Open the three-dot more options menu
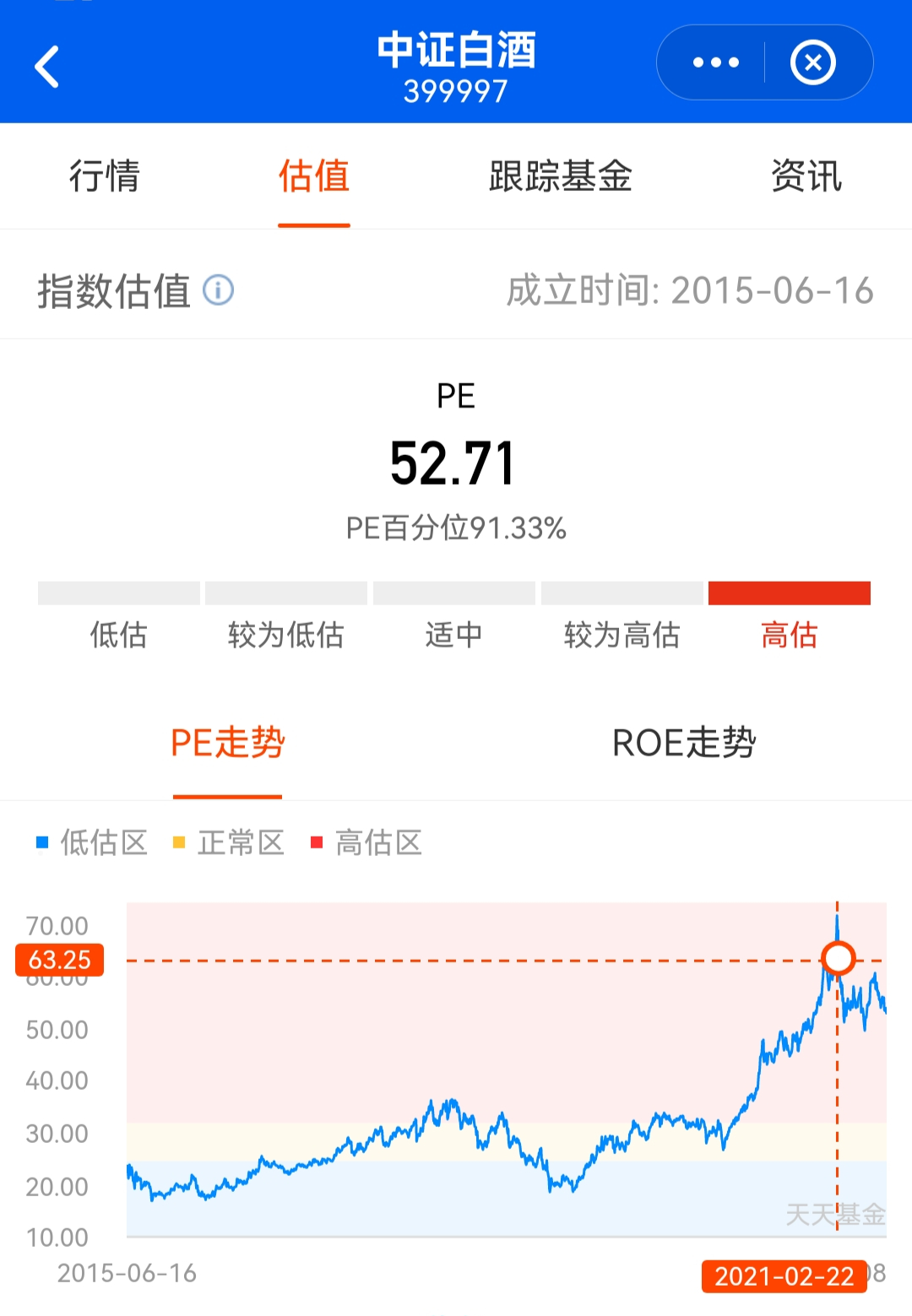 point(715,62)
